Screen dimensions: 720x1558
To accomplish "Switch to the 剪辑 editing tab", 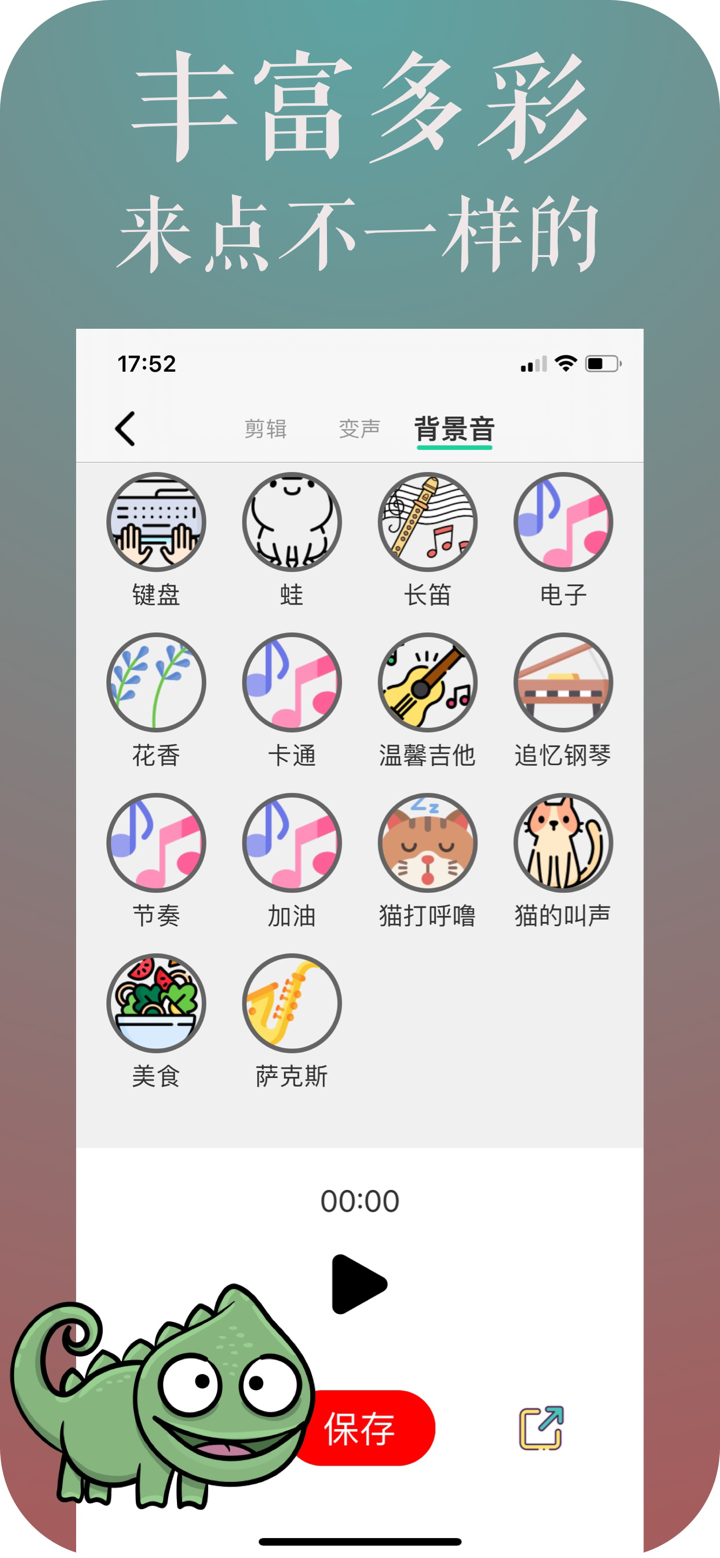I will click(265, 428).
